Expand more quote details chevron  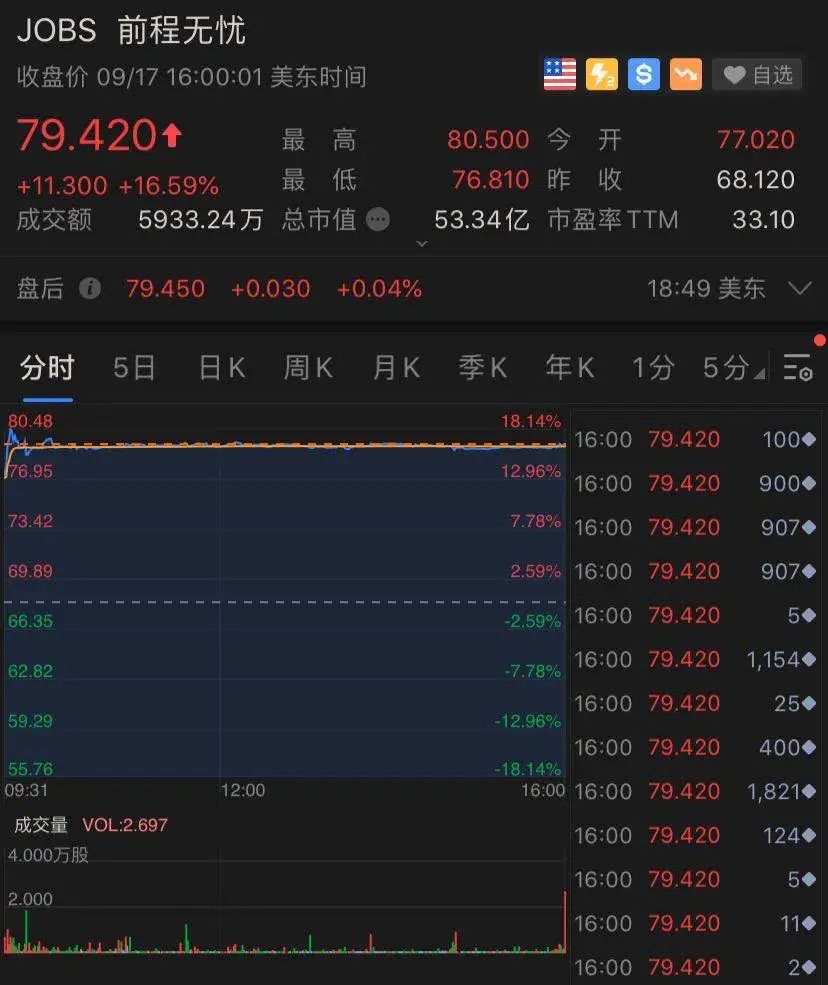[x=422, y=243]
